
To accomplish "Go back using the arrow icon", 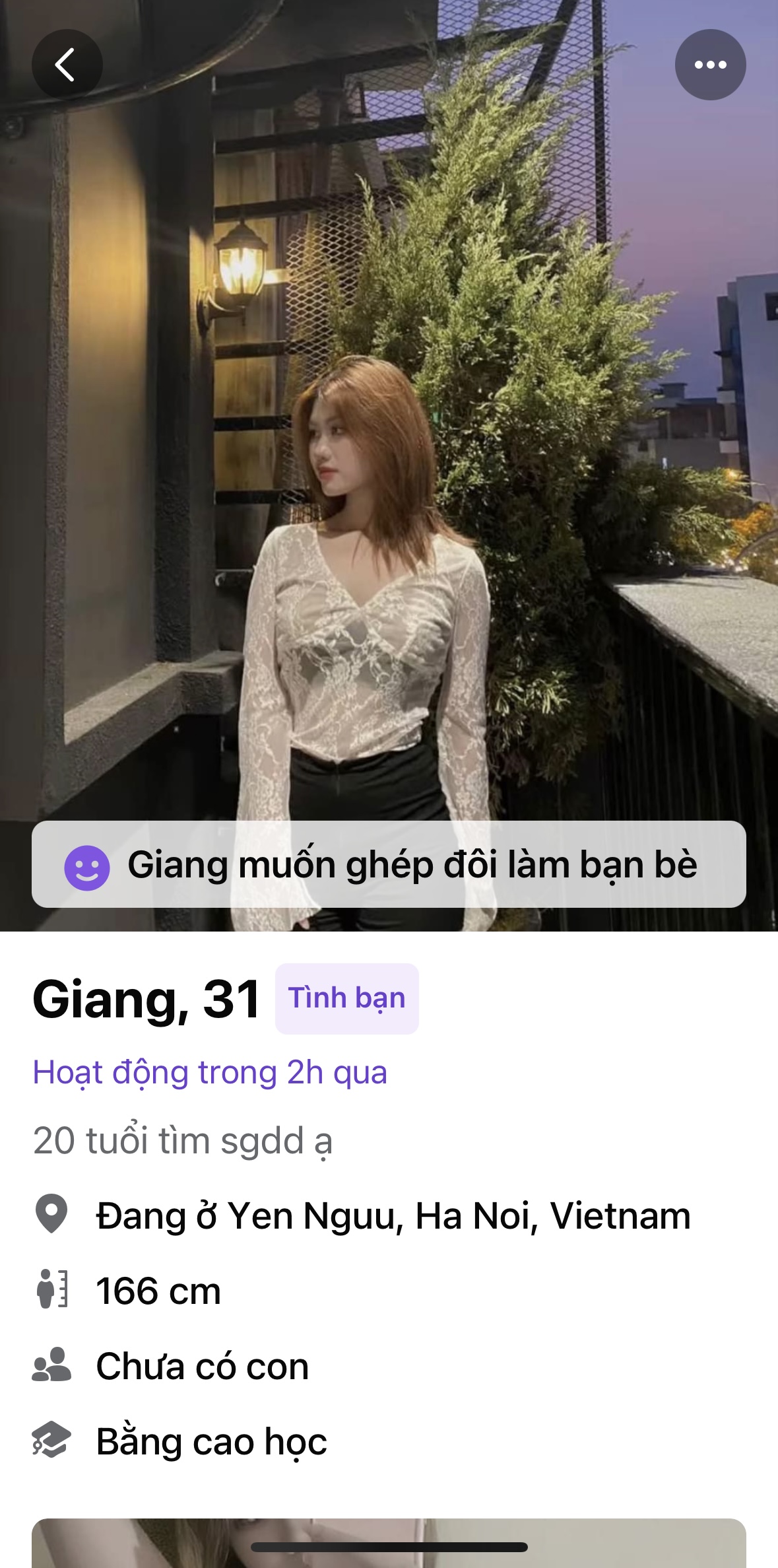I will pos(67,65).
